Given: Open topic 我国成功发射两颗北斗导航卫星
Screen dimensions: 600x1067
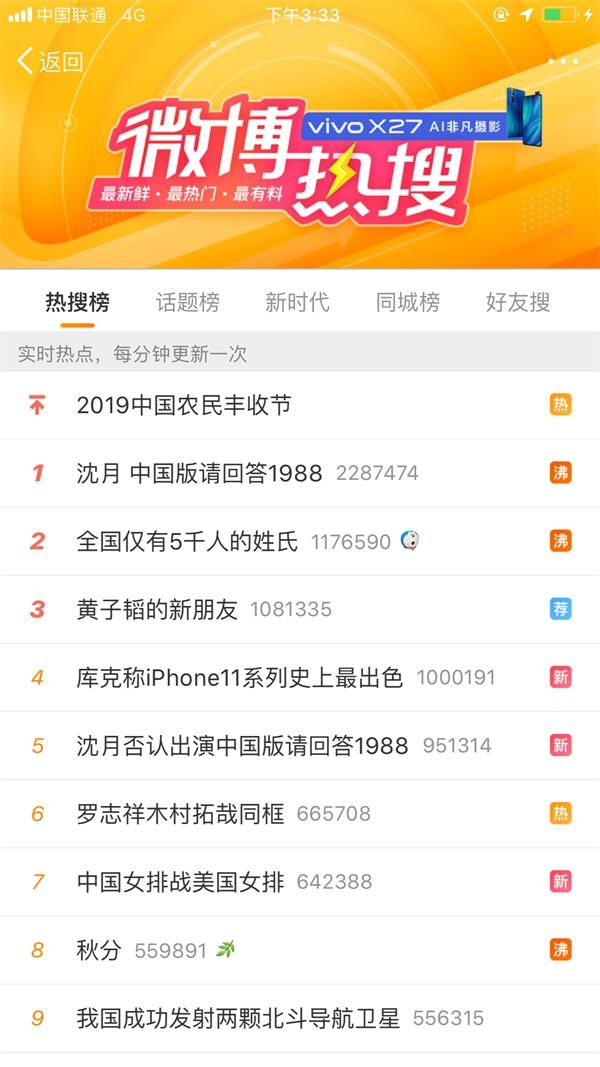Looking at the screenshot, I should click(238, 1018).
